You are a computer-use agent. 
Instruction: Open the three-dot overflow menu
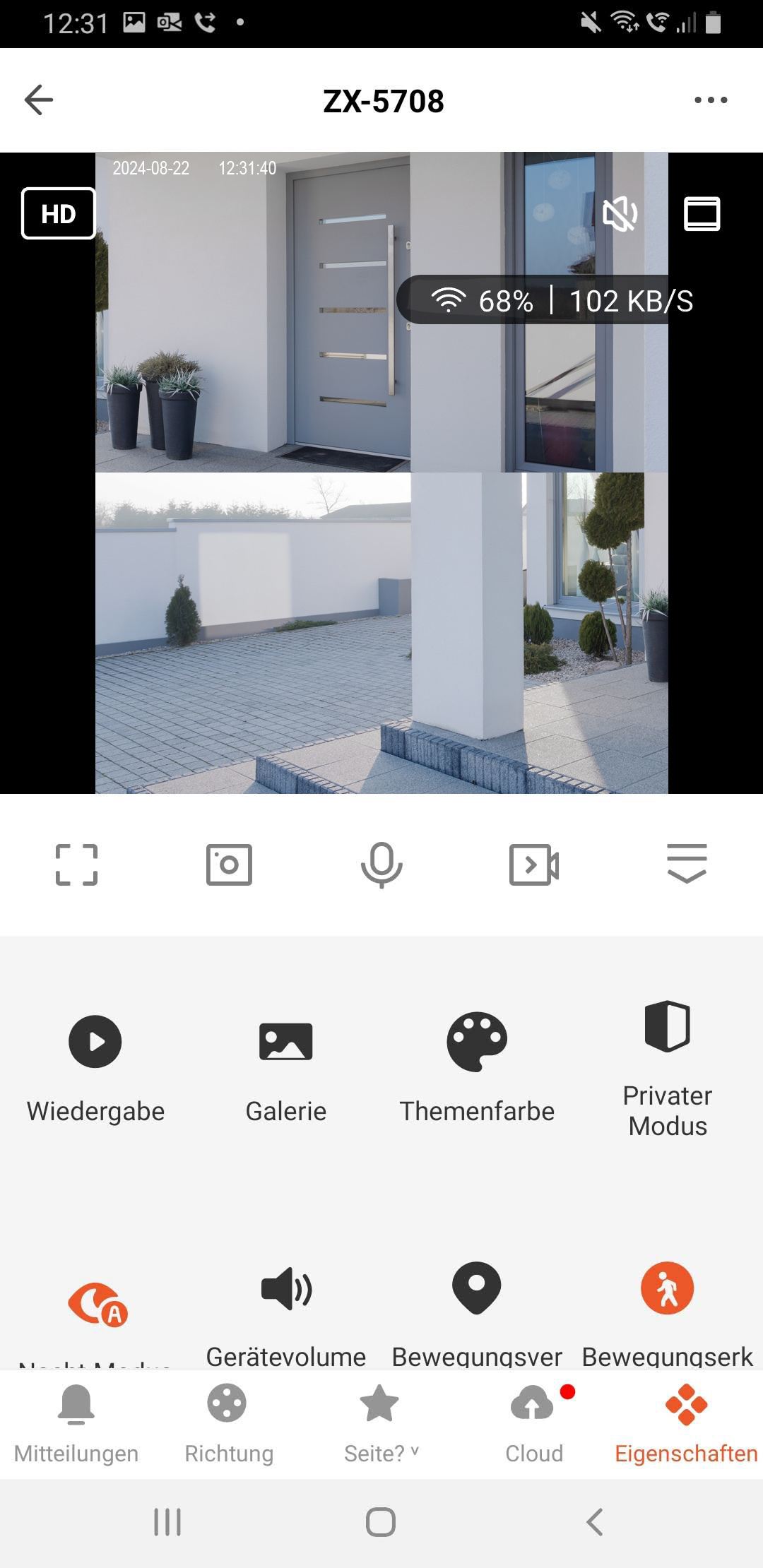pyautogui.click(x=710, y=100)
